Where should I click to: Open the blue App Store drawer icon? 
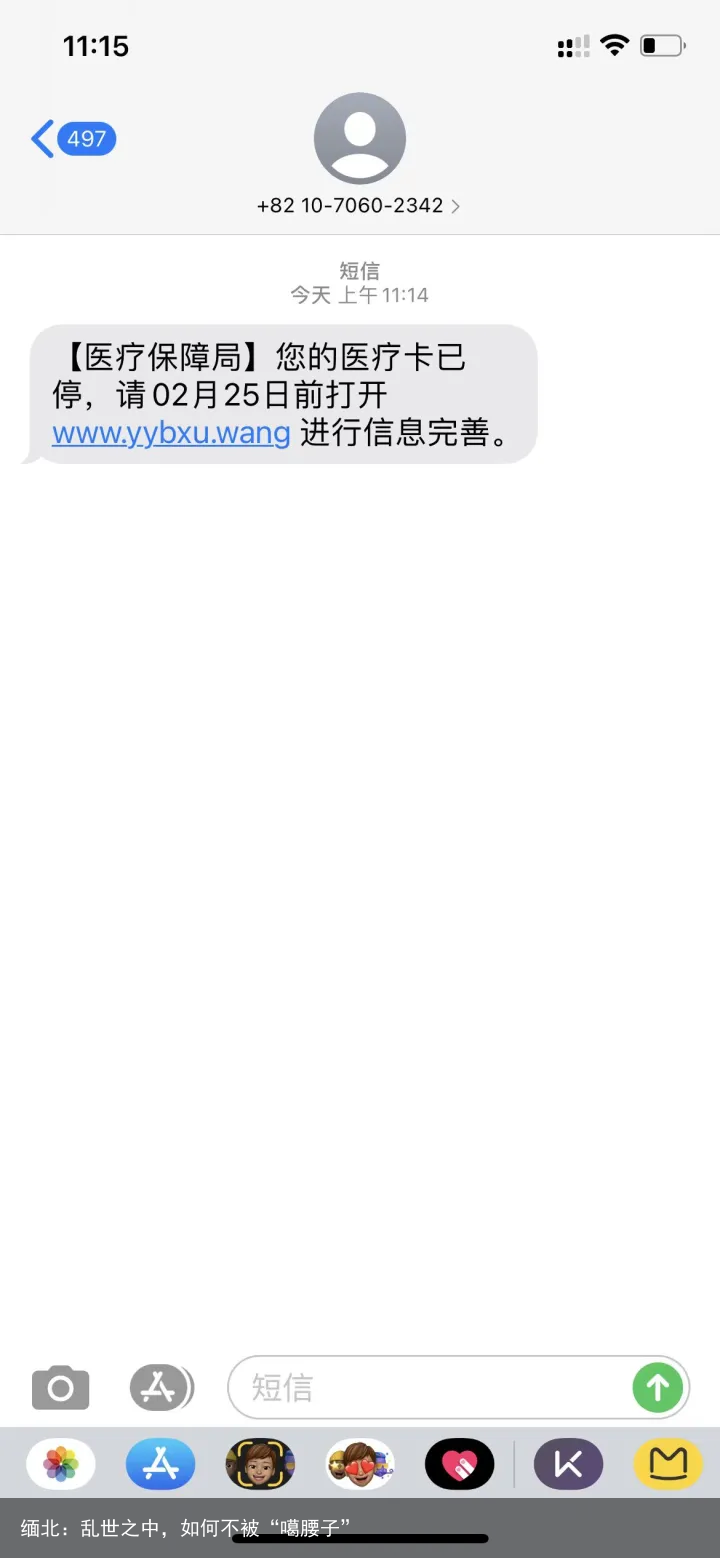pyautogui.click(x=161, y=1463)
